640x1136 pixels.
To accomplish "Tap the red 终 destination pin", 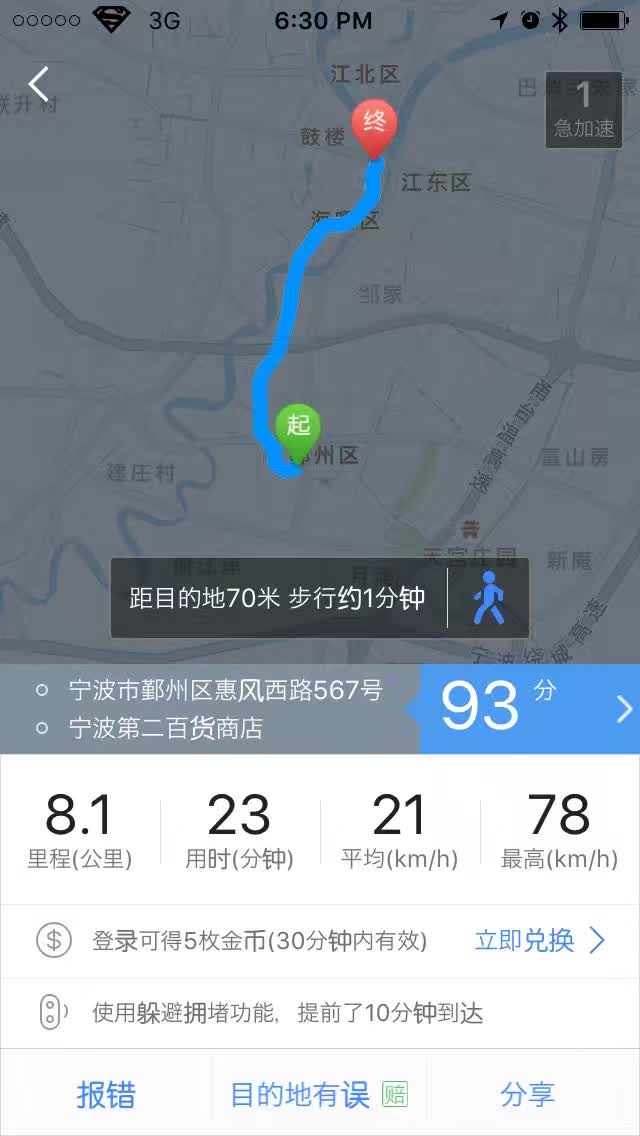I will (x=374, y=131).
